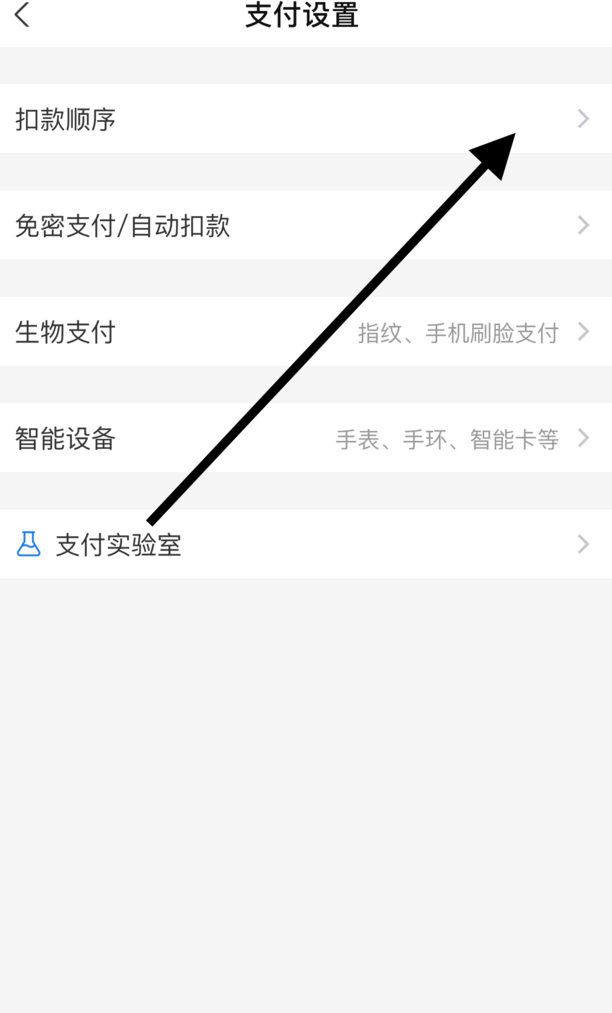Open 免密支付/自动扣款 settings
Screen dimensions: 612x1013
(x=306, y=225)
